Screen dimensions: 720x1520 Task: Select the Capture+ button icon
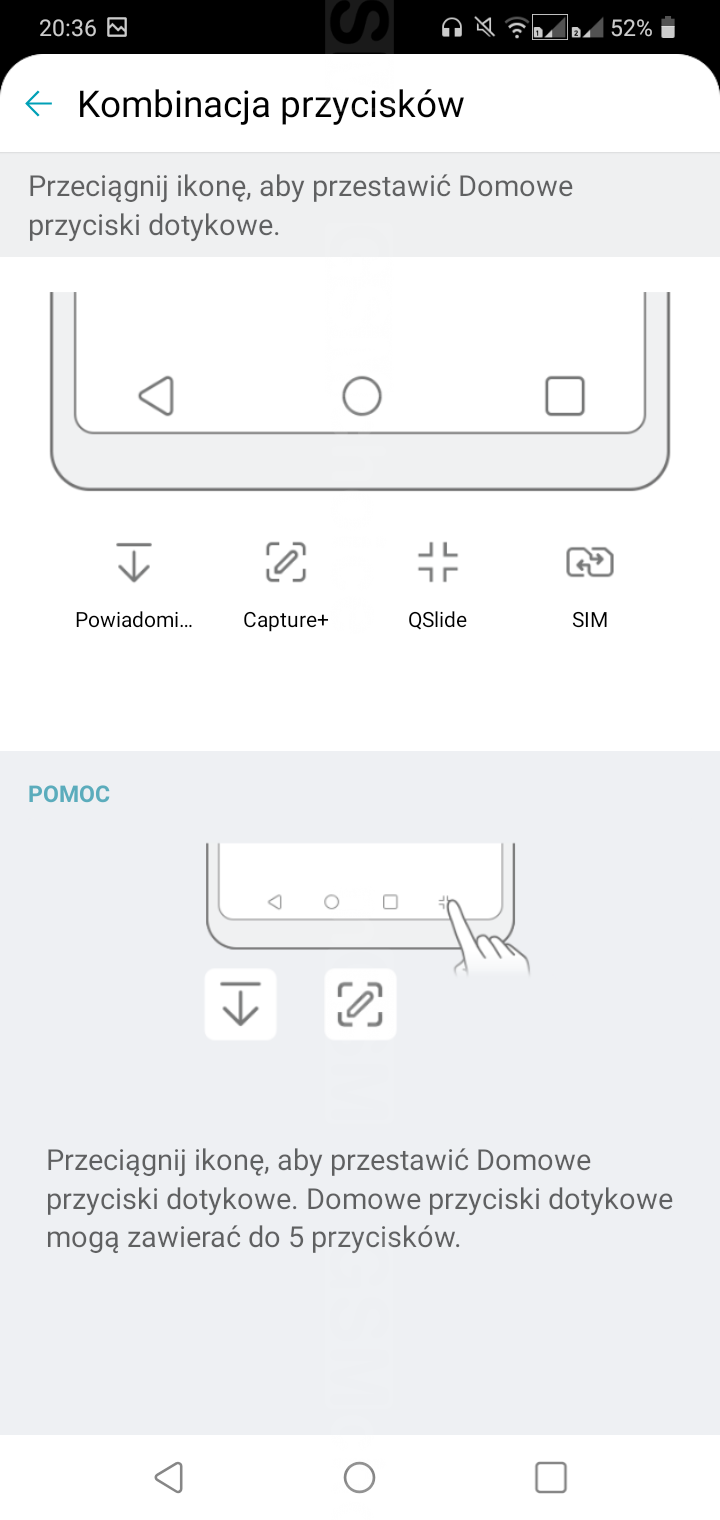pyautogui.click(x=285, y=563)
